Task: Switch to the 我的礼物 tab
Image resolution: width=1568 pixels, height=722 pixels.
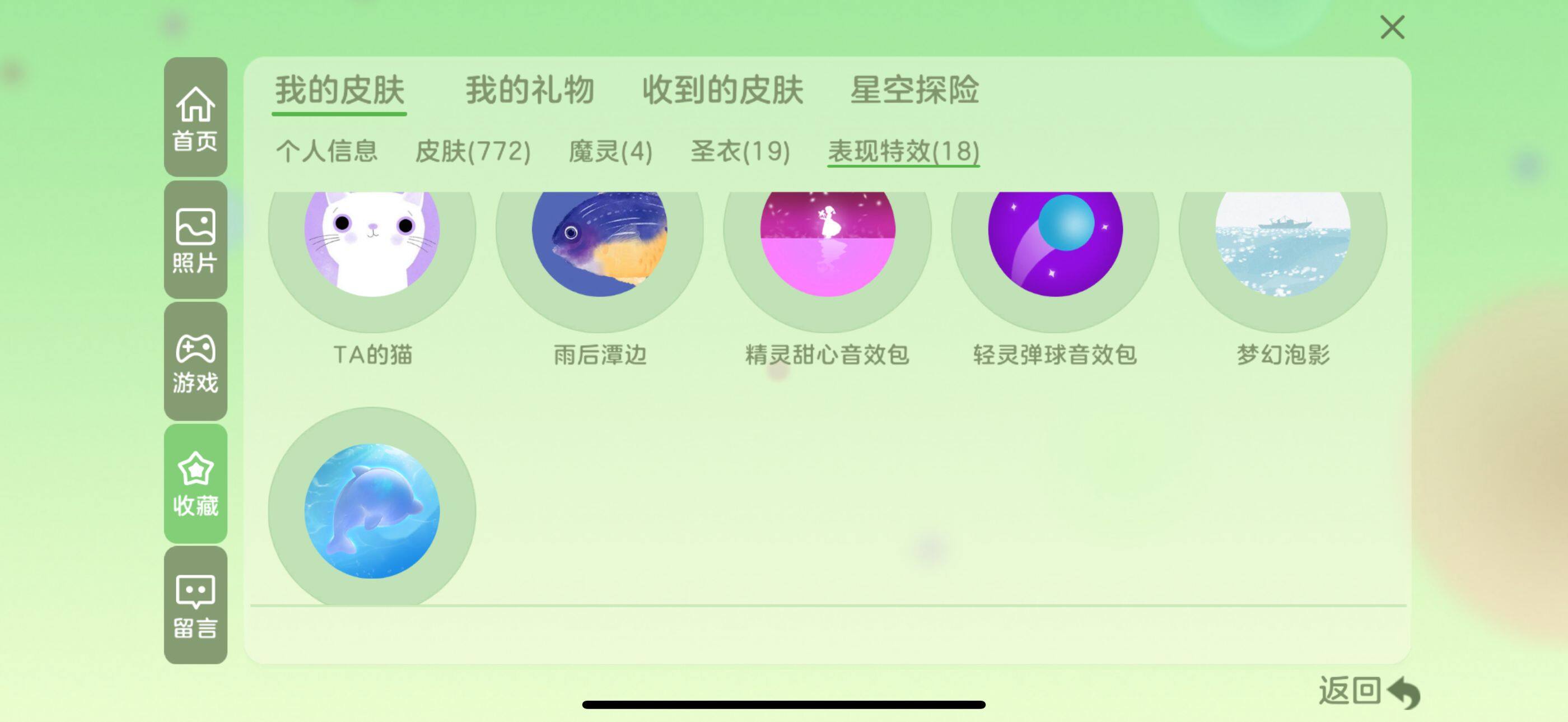Action: tap(530, 91)
